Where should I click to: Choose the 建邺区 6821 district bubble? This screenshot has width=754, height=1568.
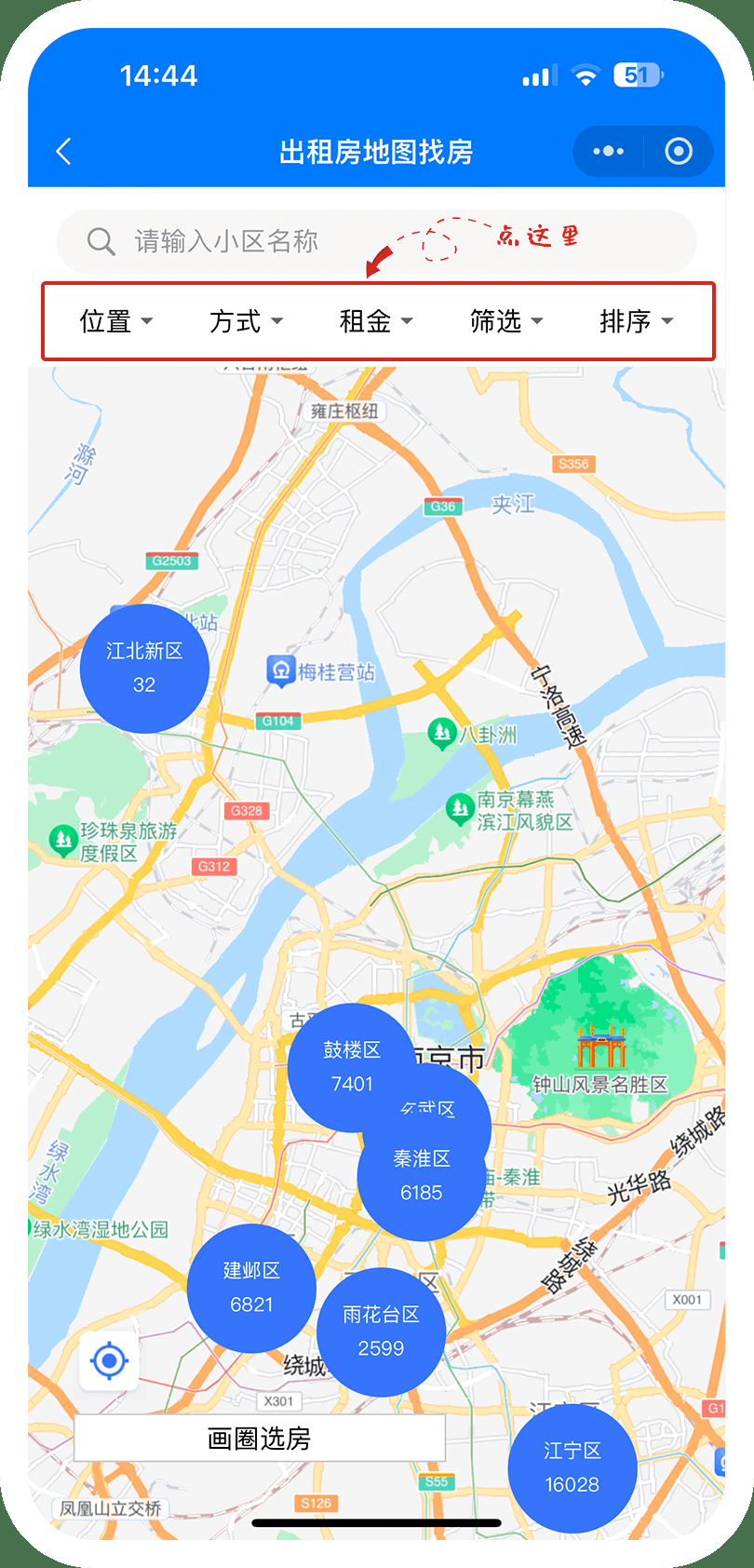point(251,1288)
